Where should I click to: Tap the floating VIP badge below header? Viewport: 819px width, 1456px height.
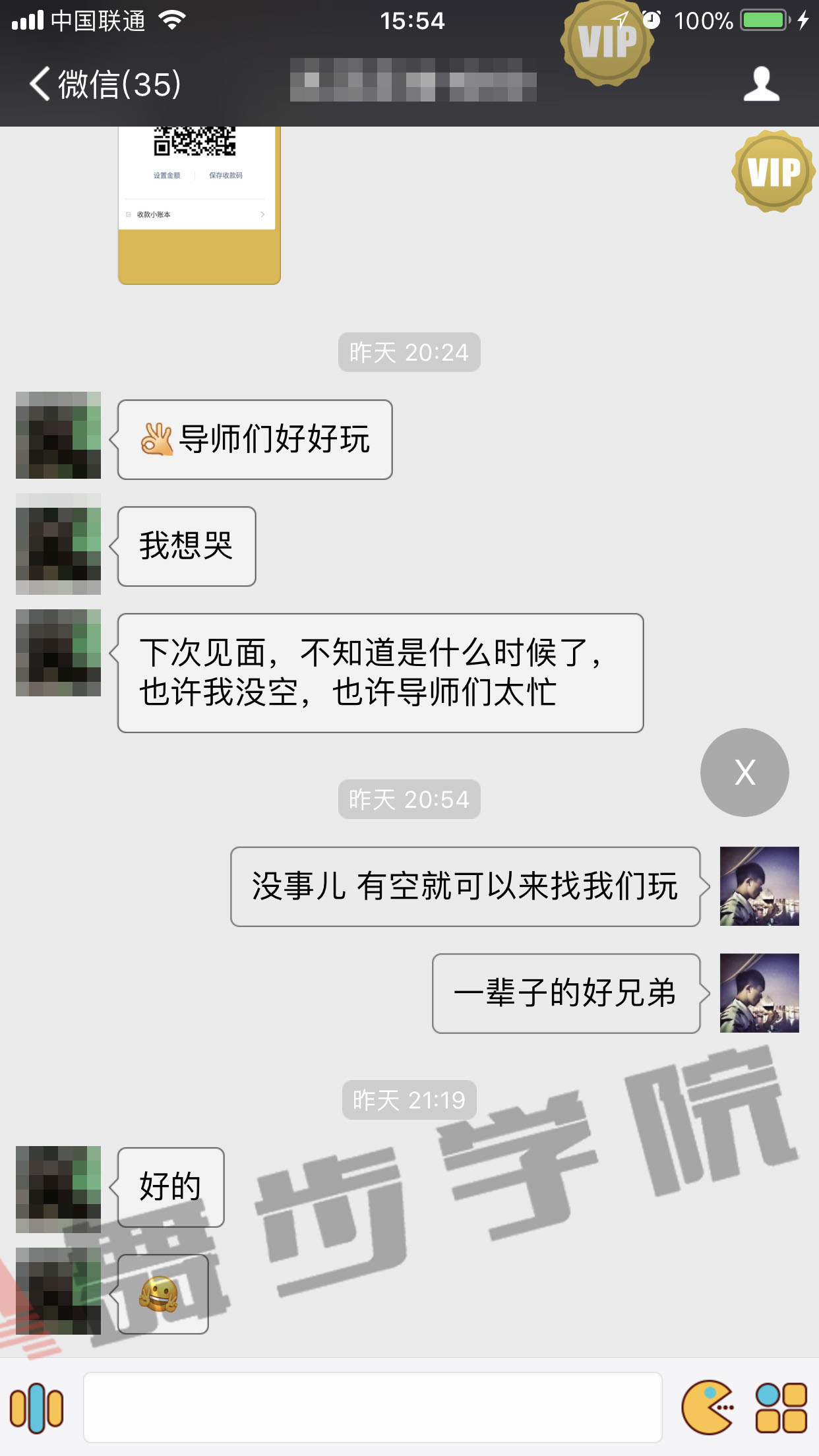click(773, 171)
